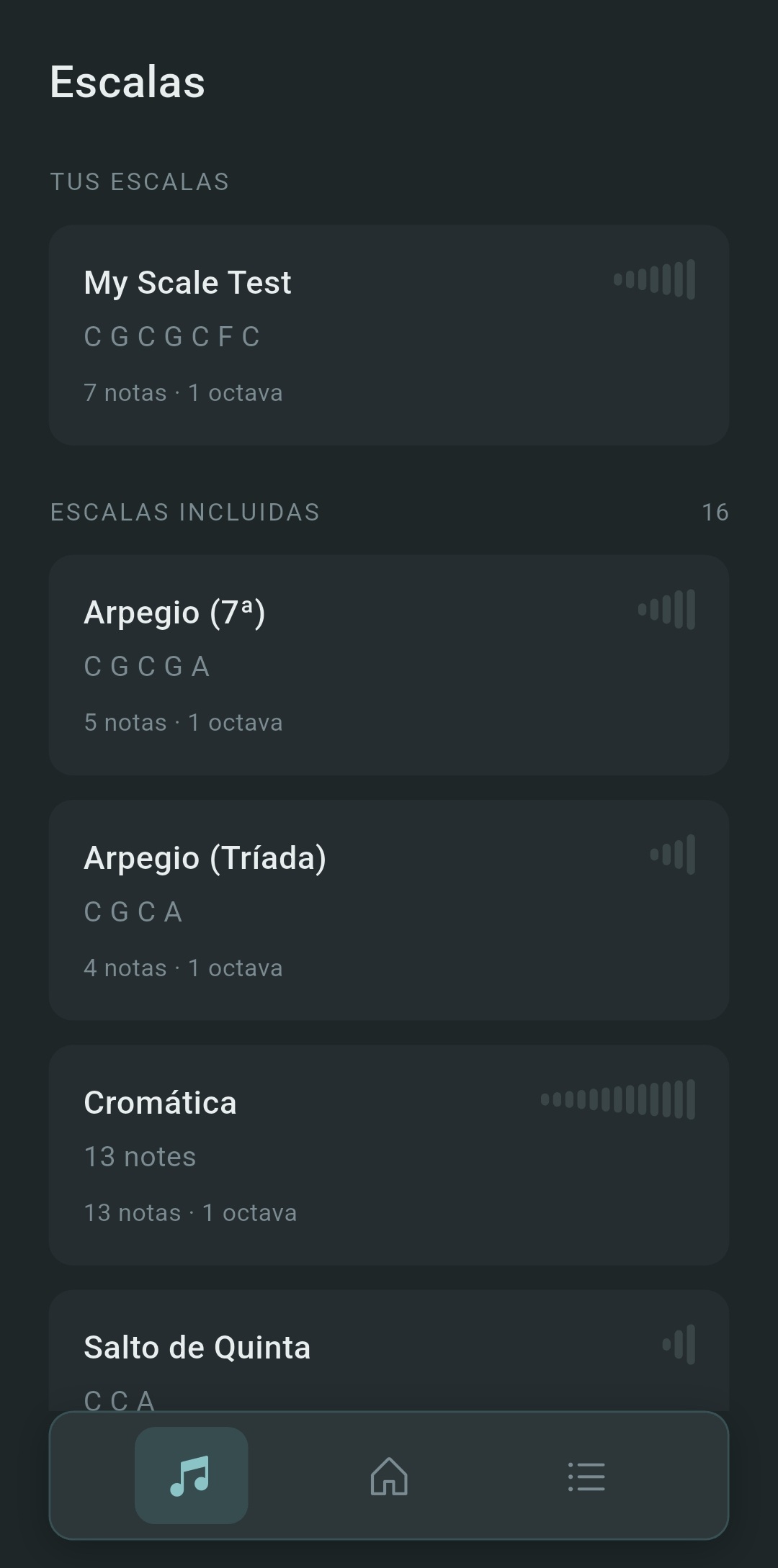Screen dimensions: 778x1568
Task: Tap the notes line C G C G C F C
Action: [x=171, y=337]
